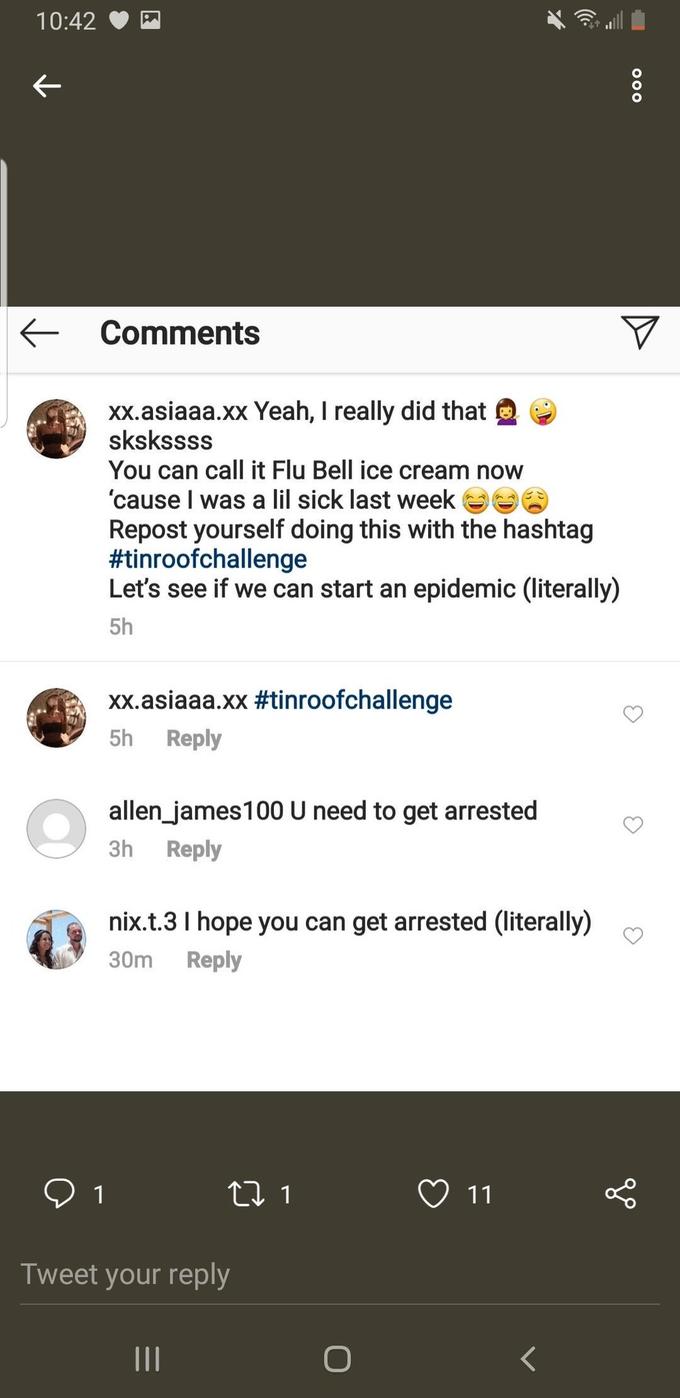The width and height of the screenshot is (680, 1398).
Task: Open the recent apps view
Action: (x=147, y=1358)
